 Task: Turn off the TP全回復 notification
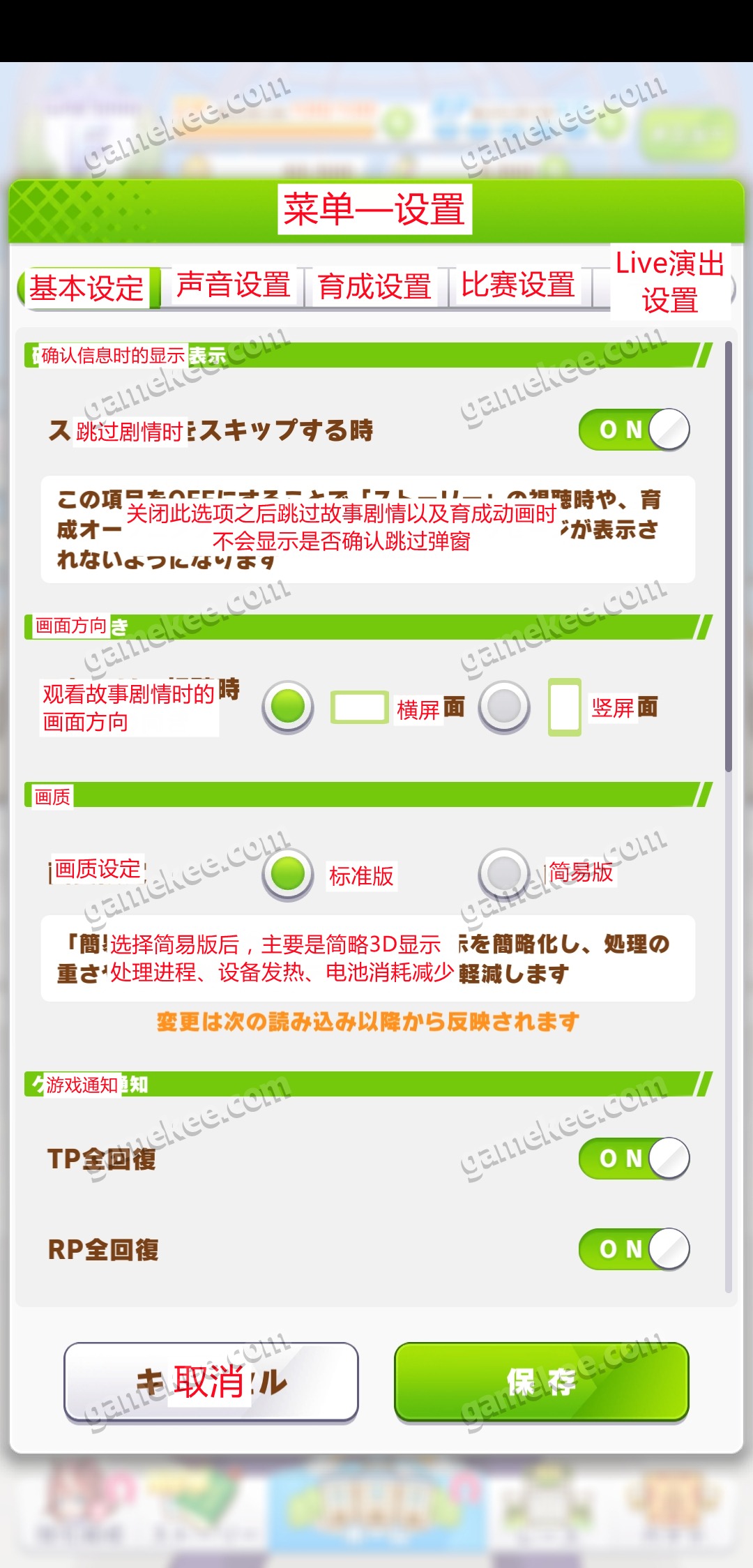click(x=634, y=1159)
